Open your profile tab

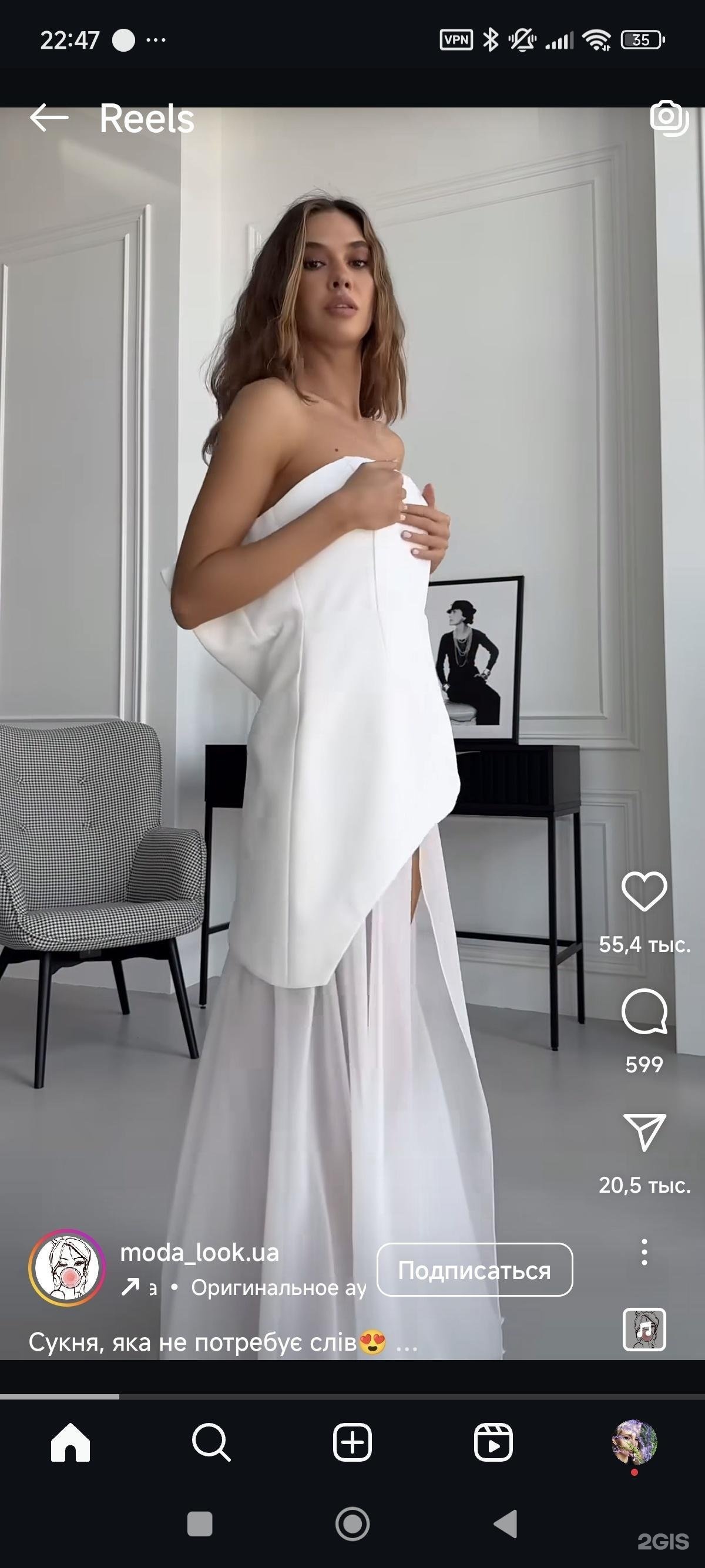[x=634, y=1442]
